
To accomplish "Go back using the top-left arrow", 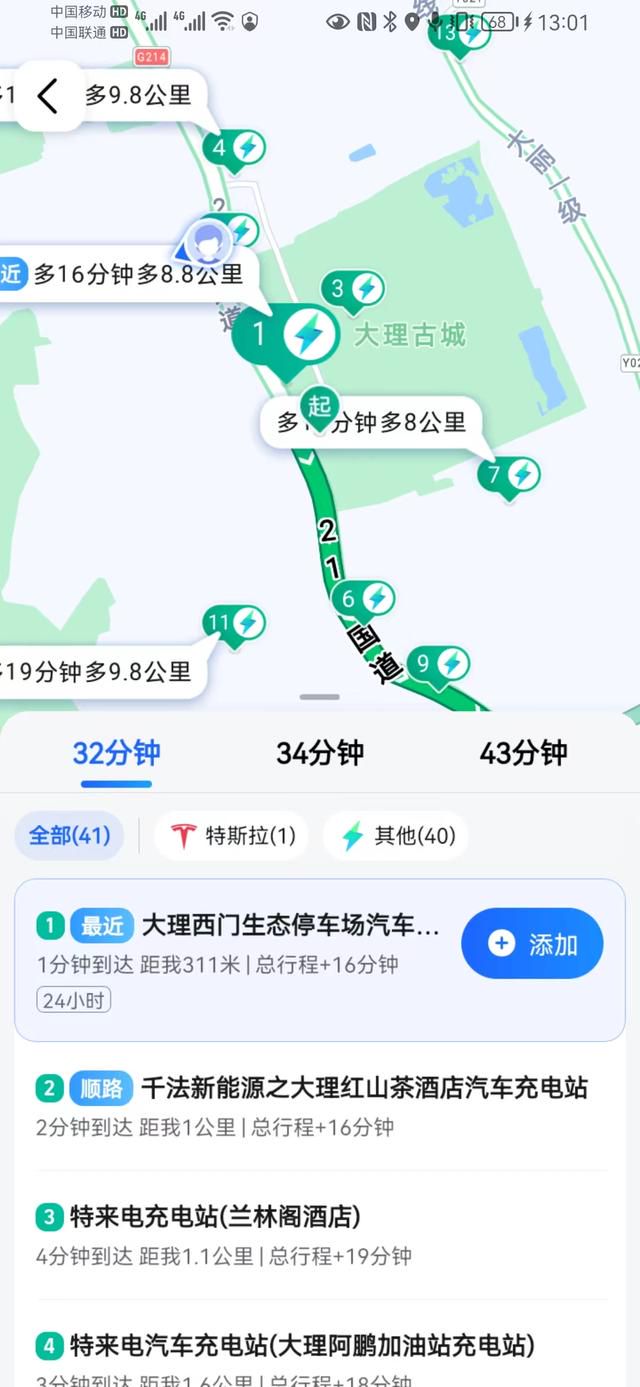I will click(x=47, y=96).
